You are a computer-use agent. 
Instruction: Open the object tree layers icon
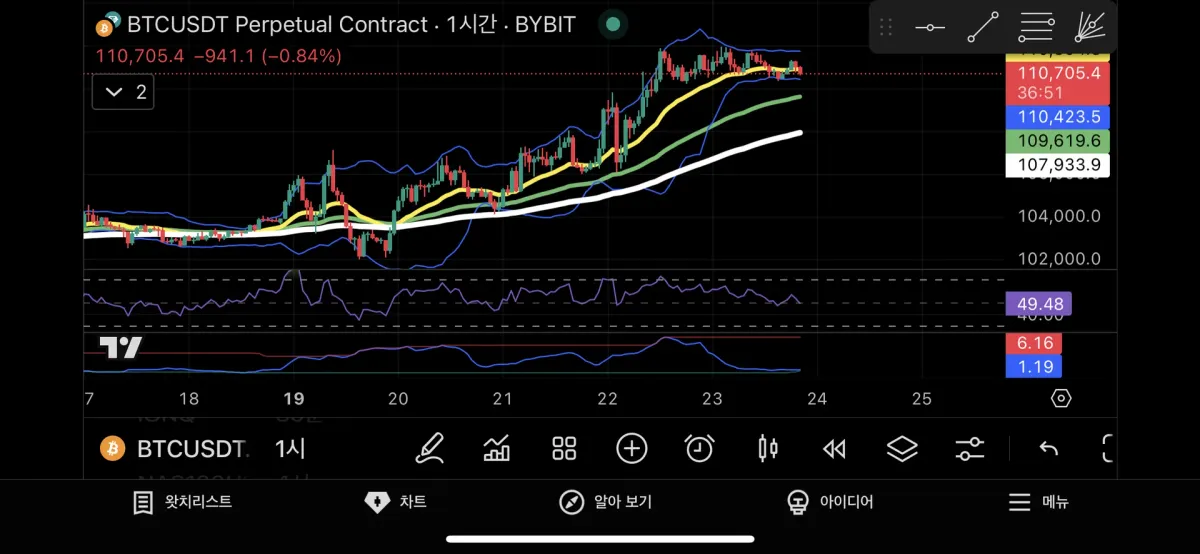[902, 449]
